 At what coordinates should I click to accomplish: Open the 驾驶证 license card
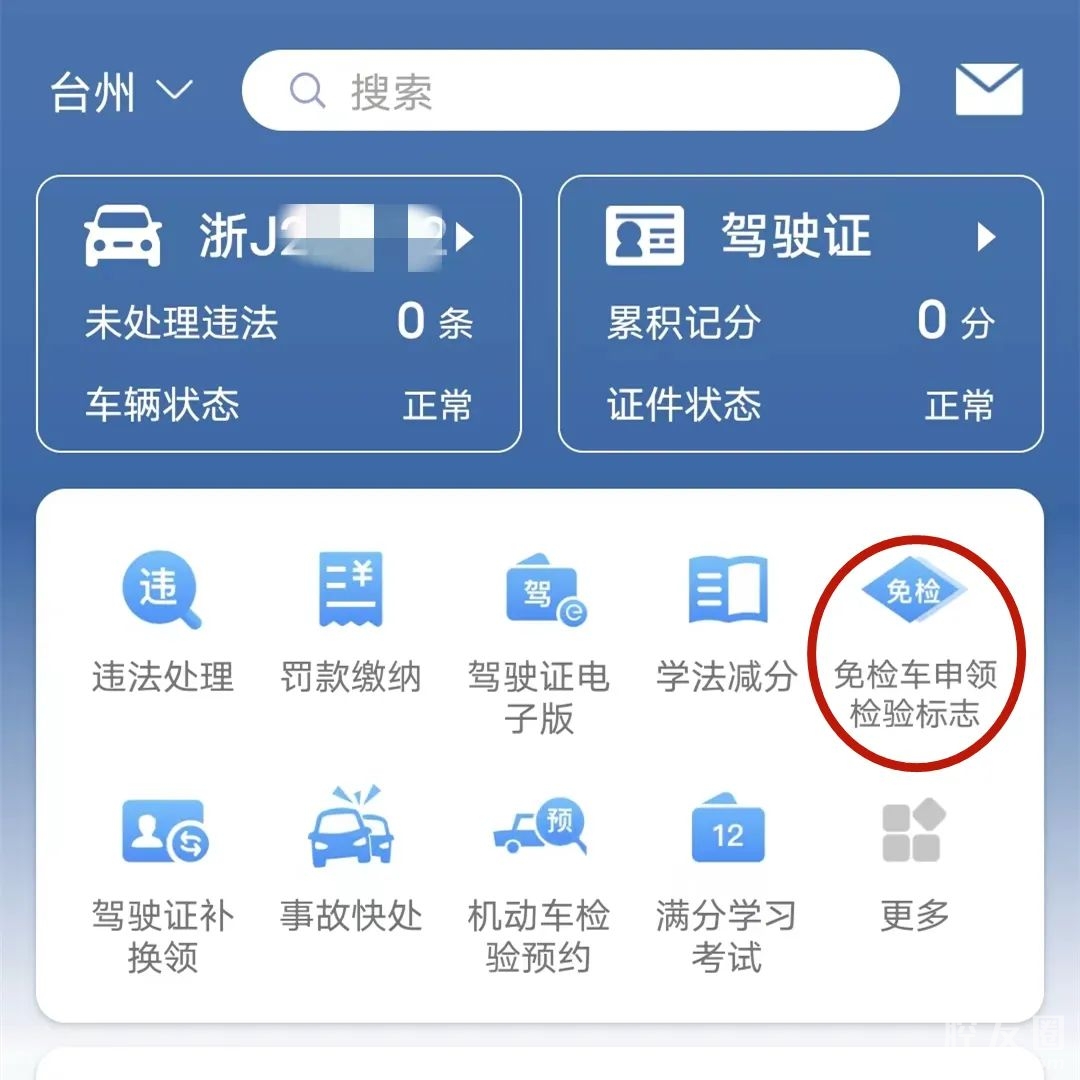coord(800,314)
